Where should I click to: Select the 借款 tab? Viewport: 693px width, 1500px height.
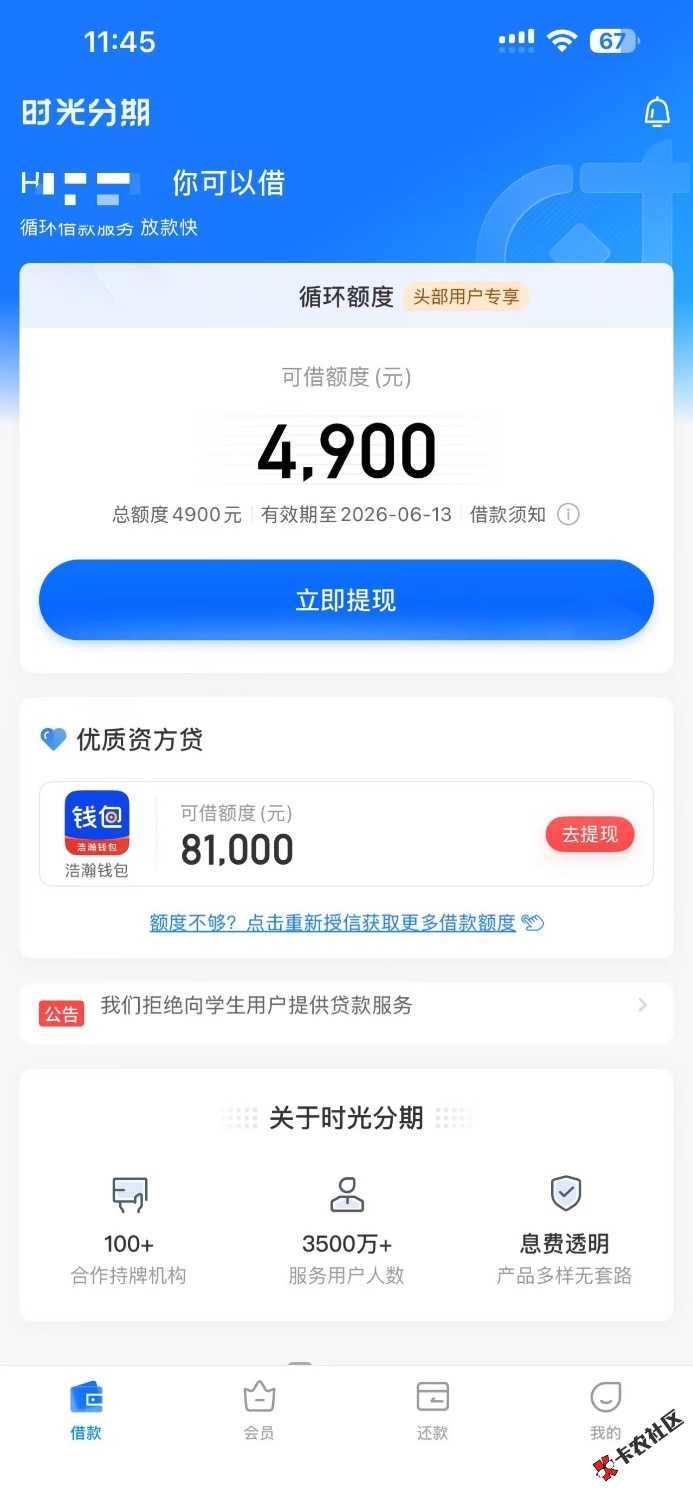click(x=86, y=1410)
